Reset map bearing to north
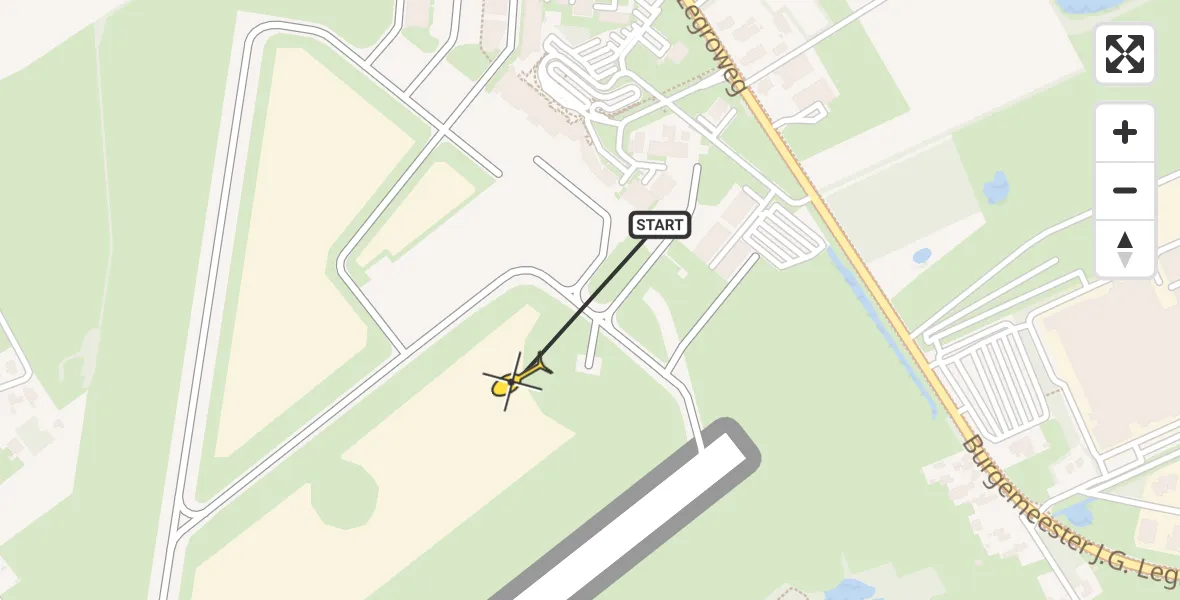 (x=1125, y=249)
